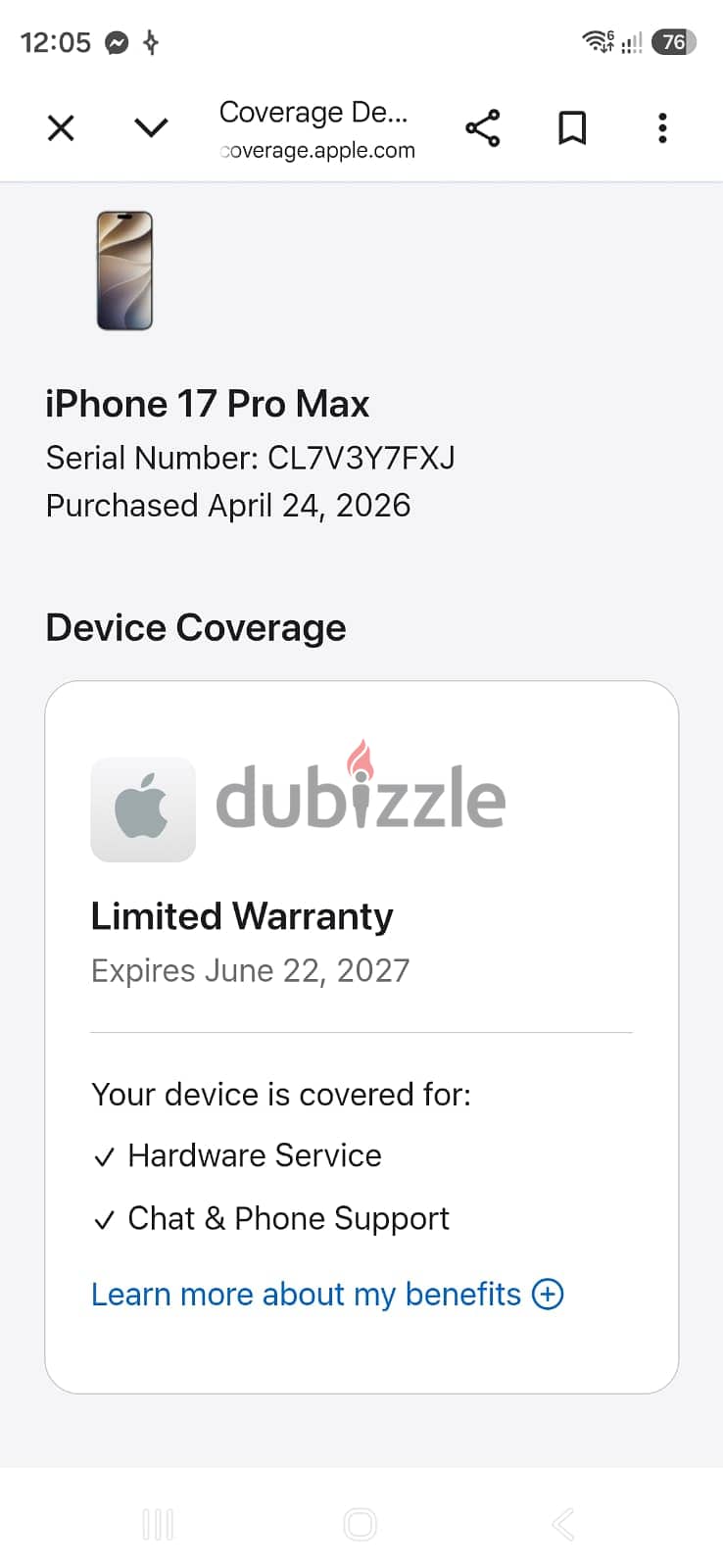Image resolution: width=723 pixels, height=1568 pixels.
Task: Share the Coverage page
Action: pos(482,127)
